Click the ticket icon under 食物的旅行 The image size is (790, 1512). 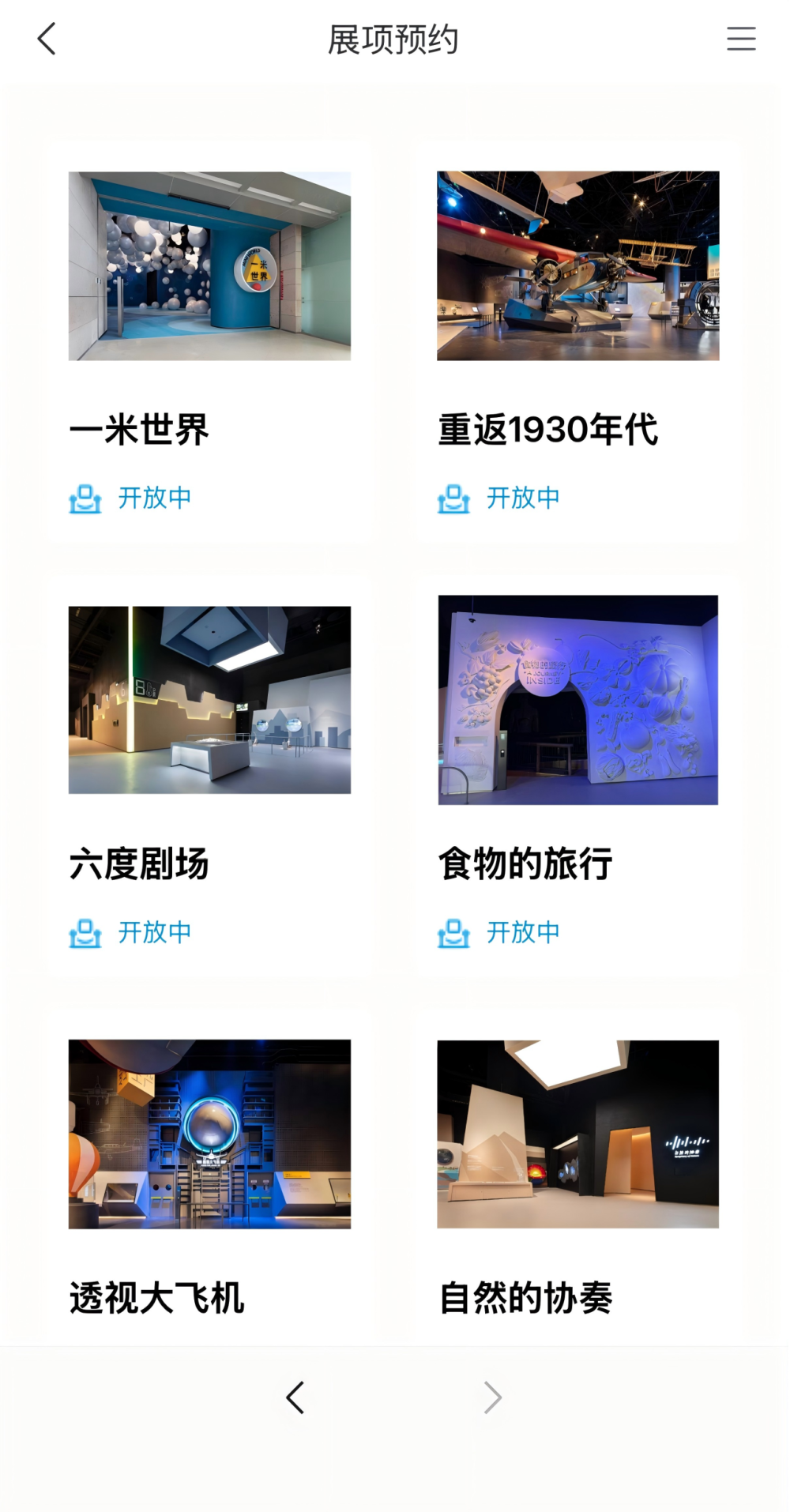(453, 932)
